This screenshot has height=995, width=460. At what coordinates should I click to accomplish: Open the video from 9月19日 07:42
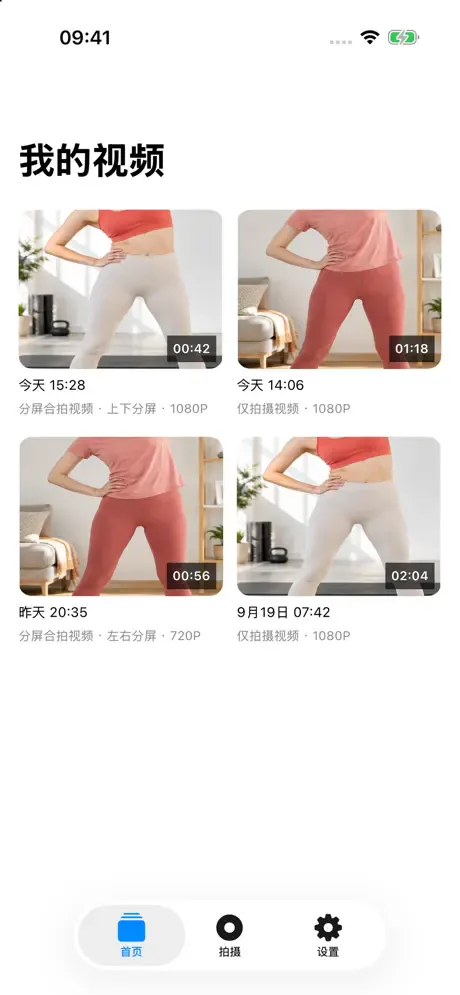[339, 517]
